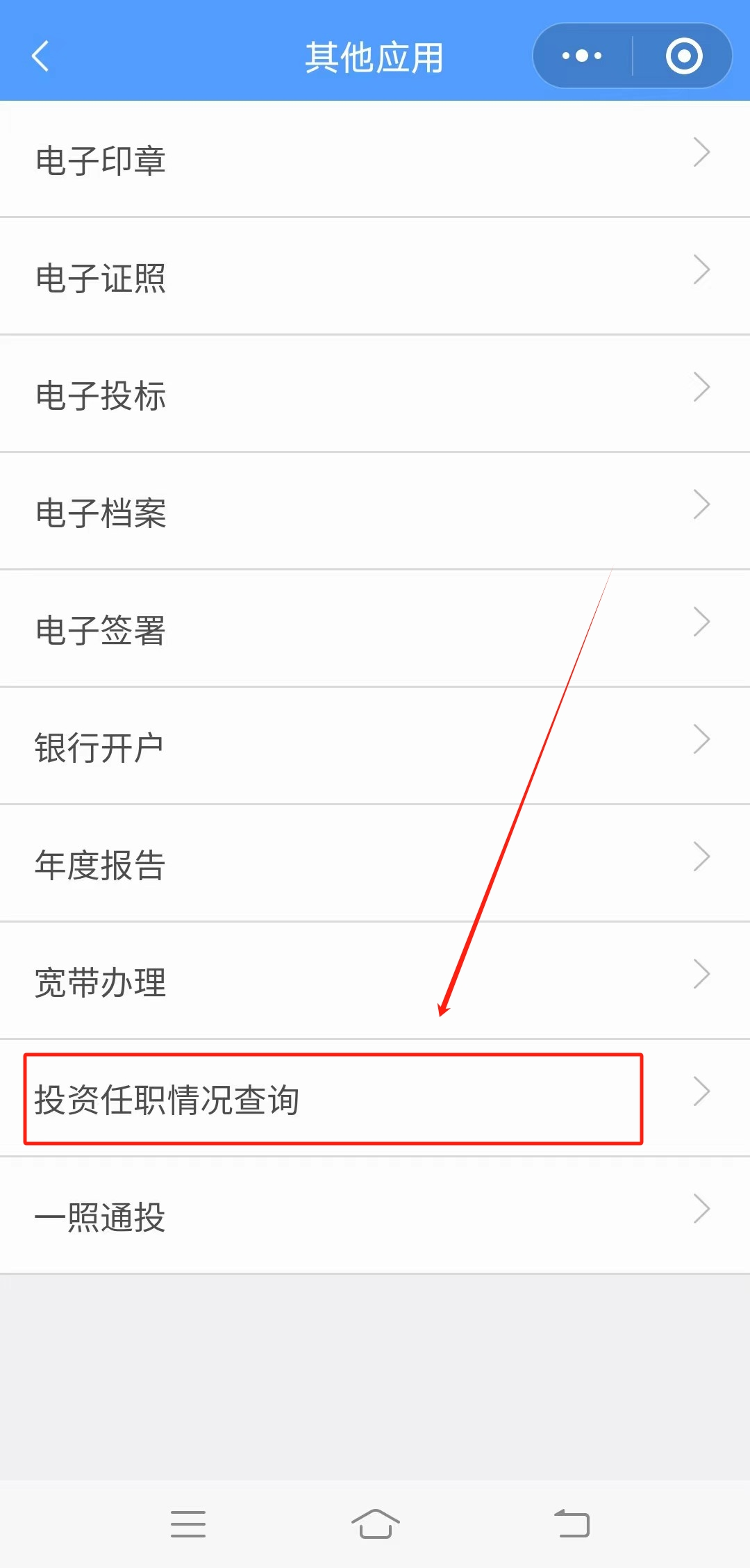The width and height of the screenshot is (750, 1568).
Task: Tap the 电子签署 entry
Action: (375, 629)
